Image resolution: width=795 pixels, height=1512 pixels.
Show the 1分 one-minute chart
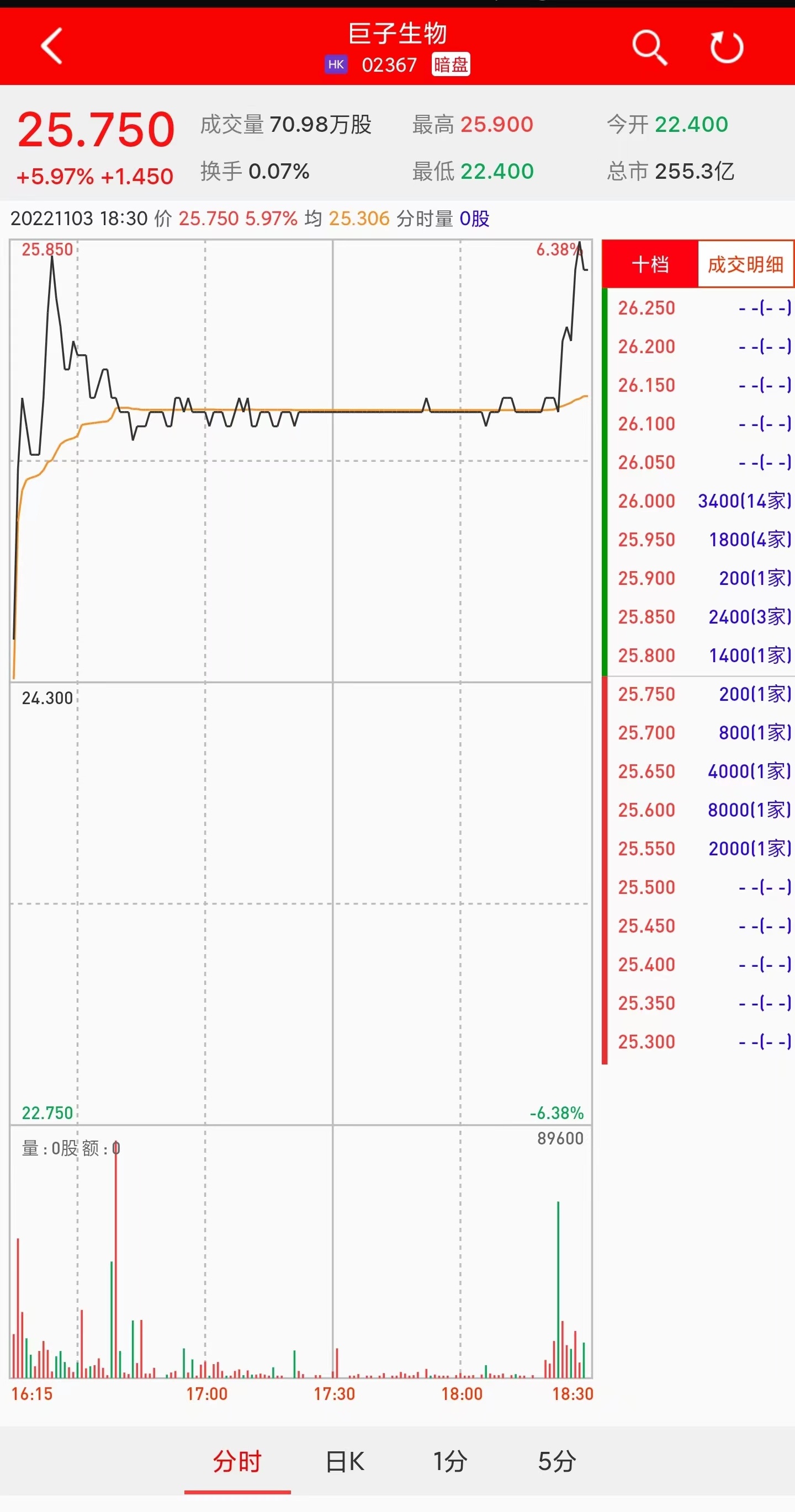click(x=451, y=1461)
